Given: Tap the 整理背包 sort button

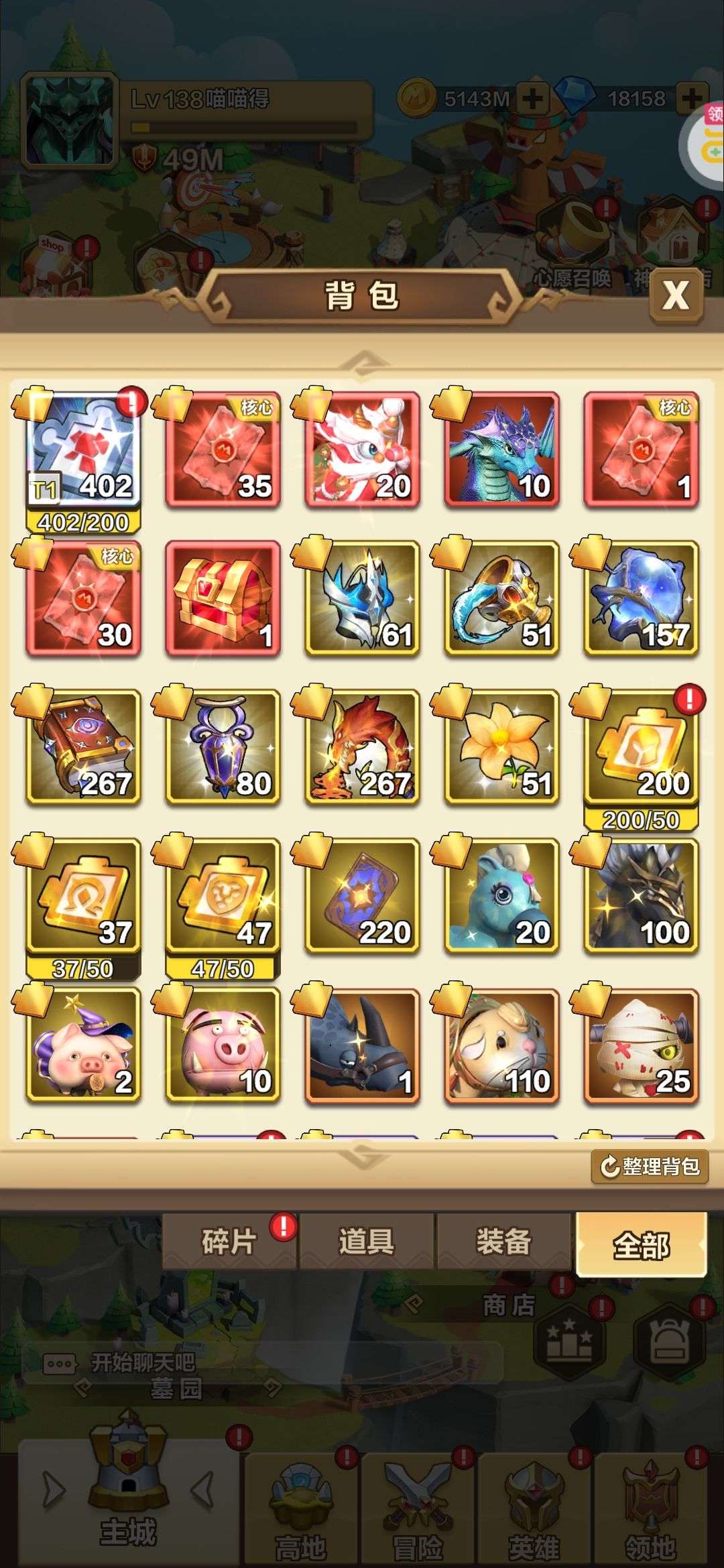Looking at the screenshot, I should (650, 1167).
